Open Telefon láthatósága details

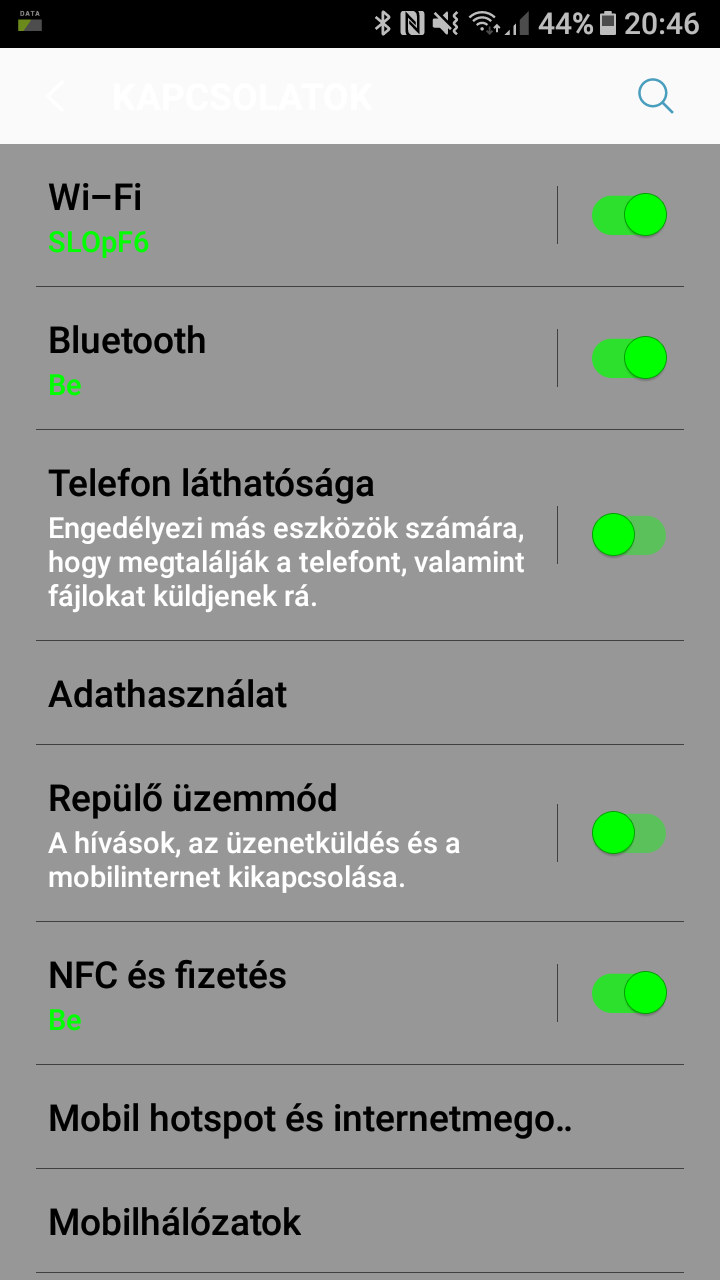pyautogui.click(x=296, y=536)
